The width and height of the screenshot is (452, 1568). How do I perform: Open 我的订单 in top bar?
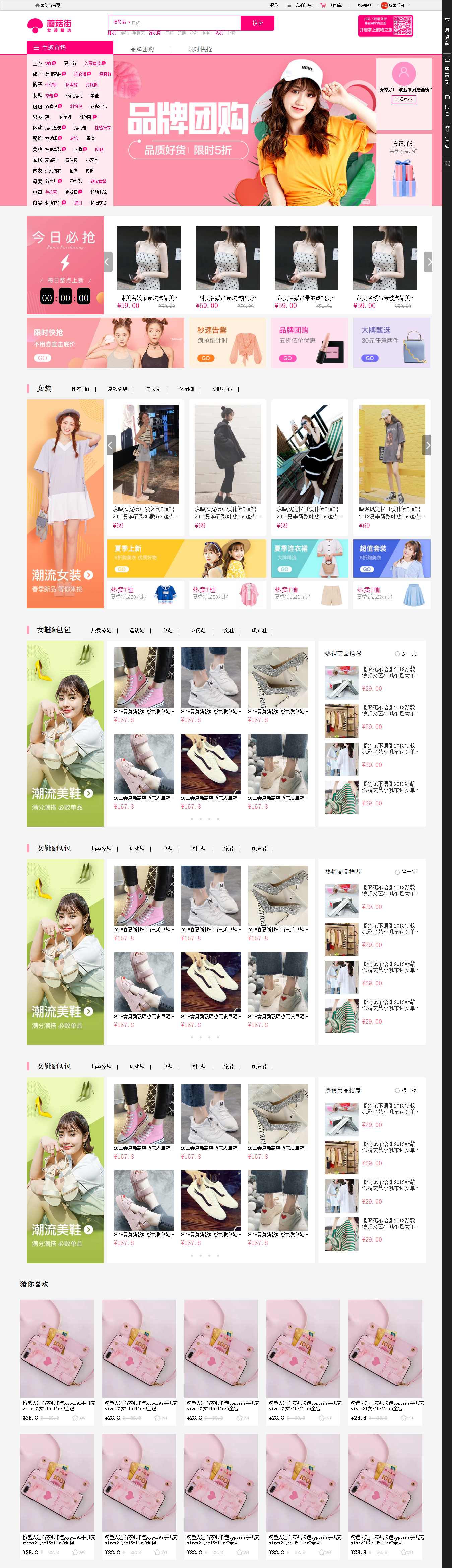pyautogui.click(x=303, y=5)
